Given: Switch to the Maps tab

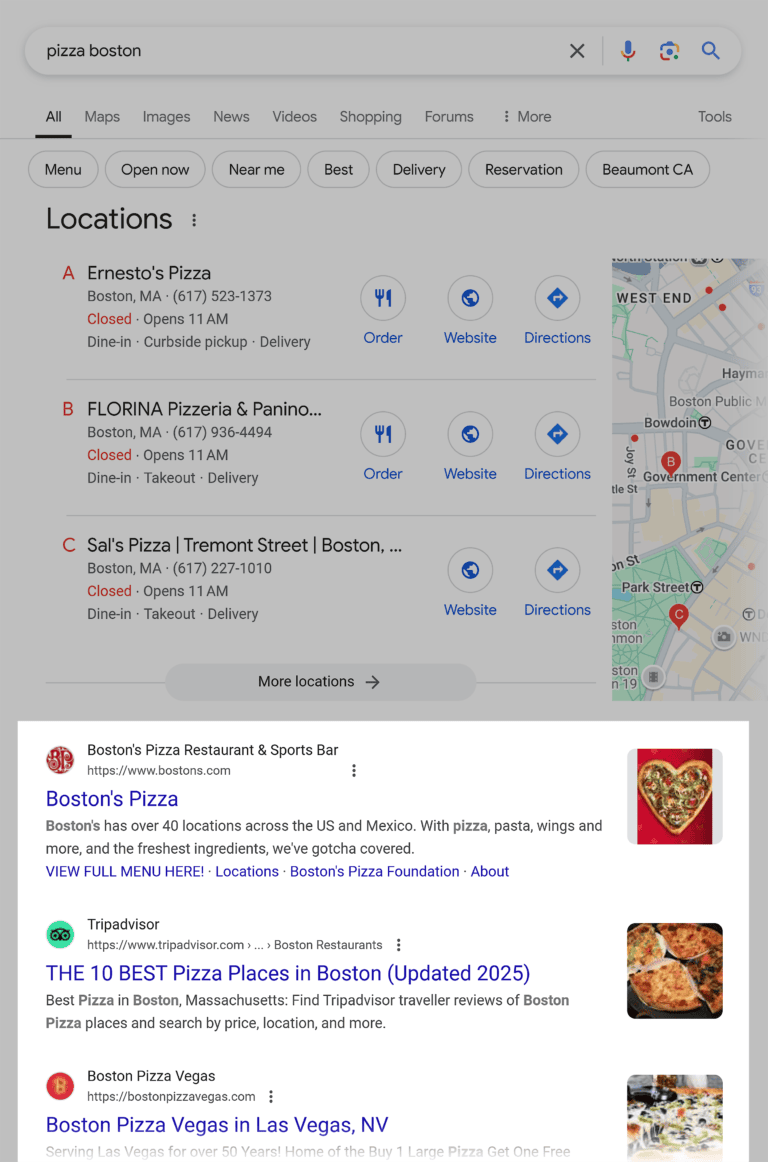Looking at the screenshot, I should 102,117.
